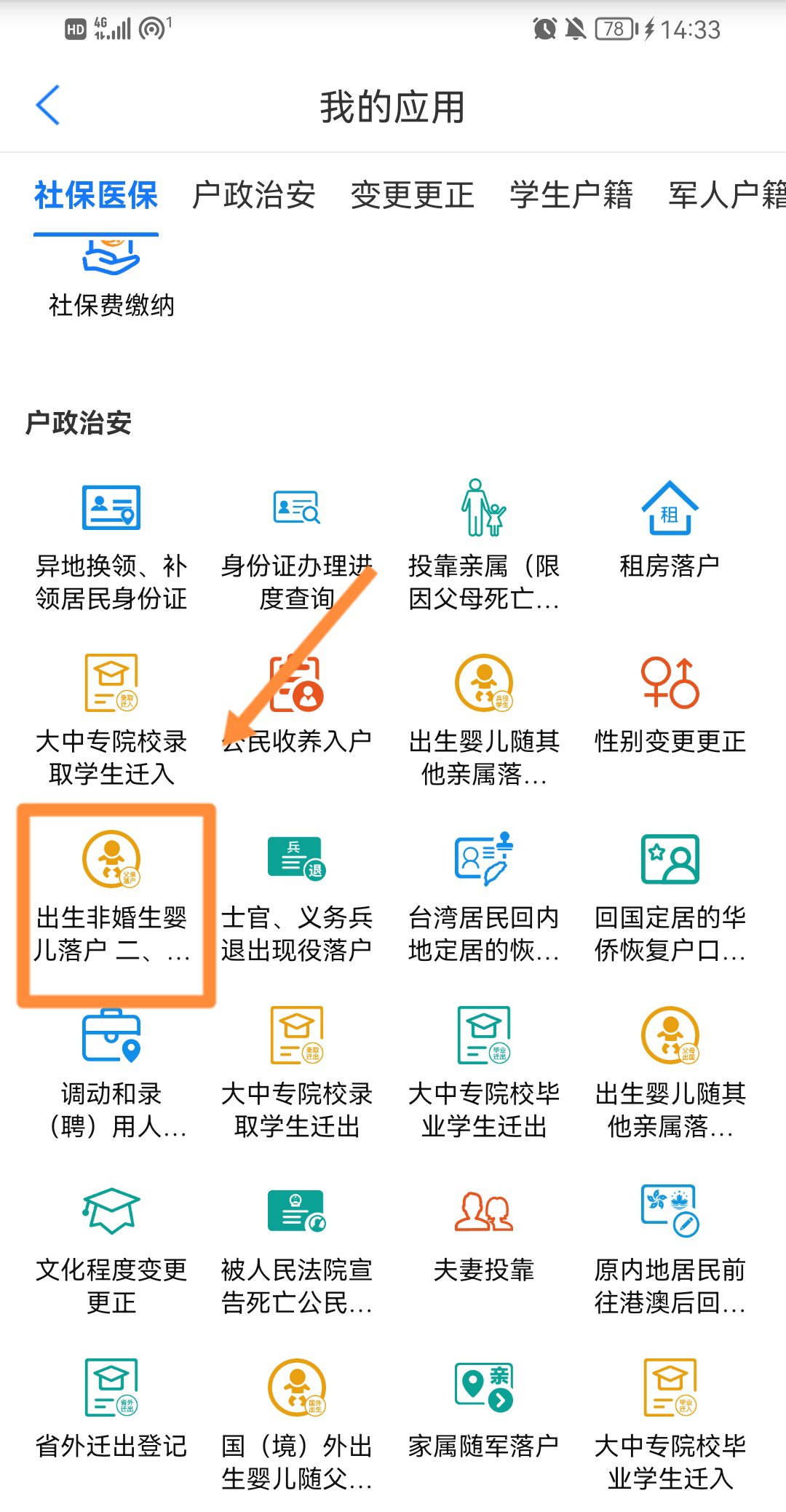Go back using the top-left arrow
This screenshot has height=1512, width=786.
(x=48, y=106)
